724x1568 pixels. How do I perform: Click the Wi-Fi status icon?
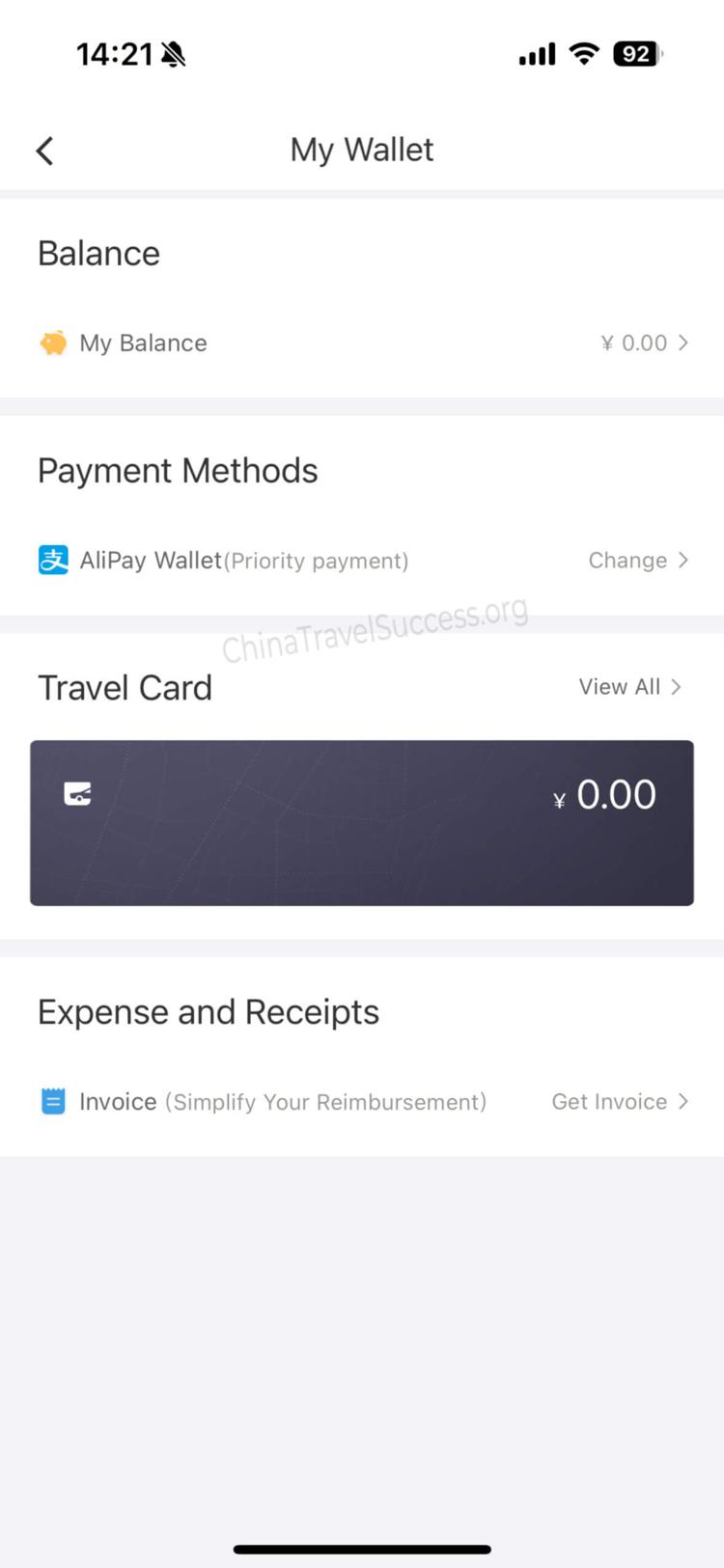(583, 53)
